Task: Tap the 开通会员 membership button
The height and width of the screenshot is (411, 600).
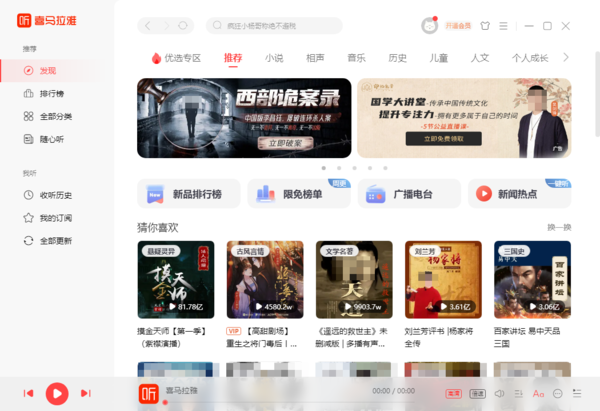Action: click(x=458, y=25)
